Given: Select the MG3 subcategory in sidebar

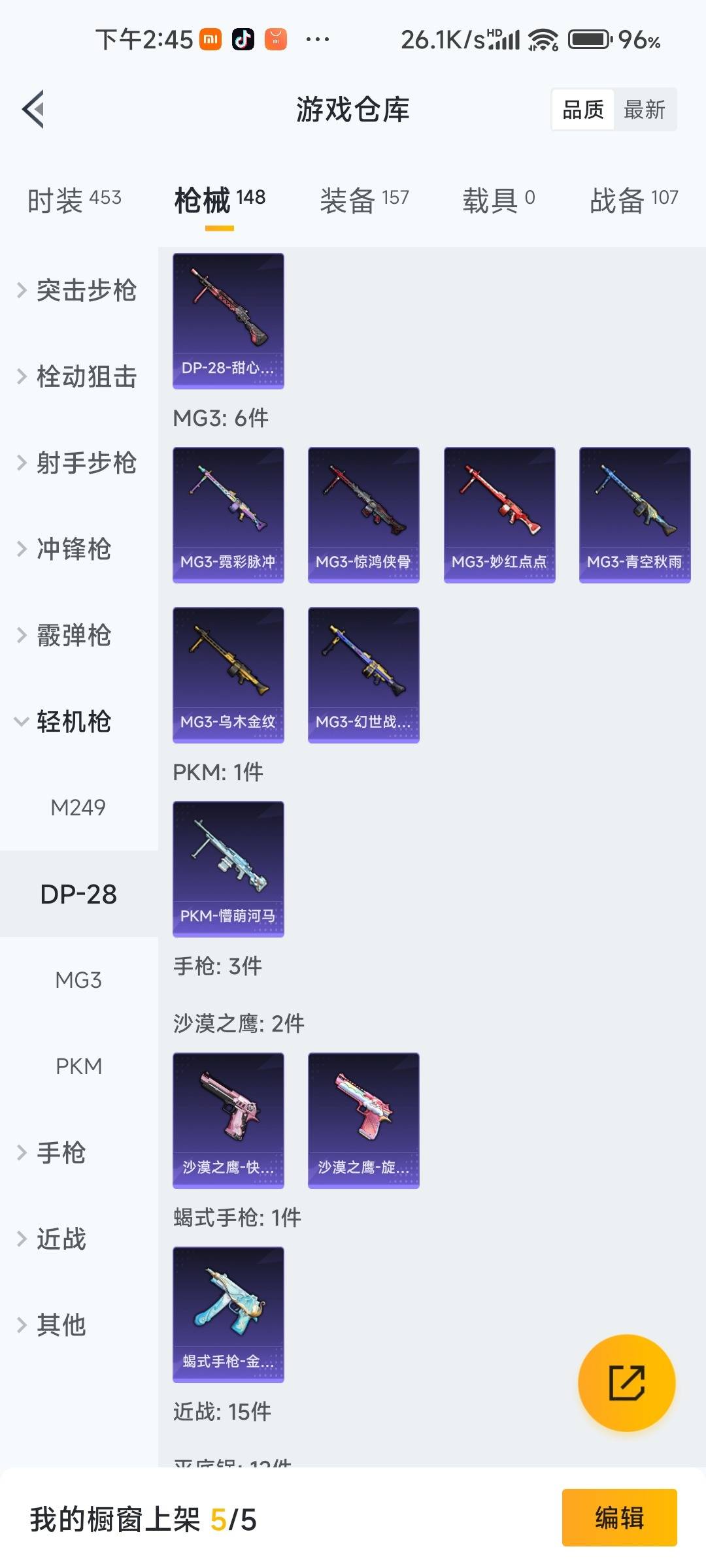Looking at the screenshot, I should pyautogui.click(x=78, y=980).
